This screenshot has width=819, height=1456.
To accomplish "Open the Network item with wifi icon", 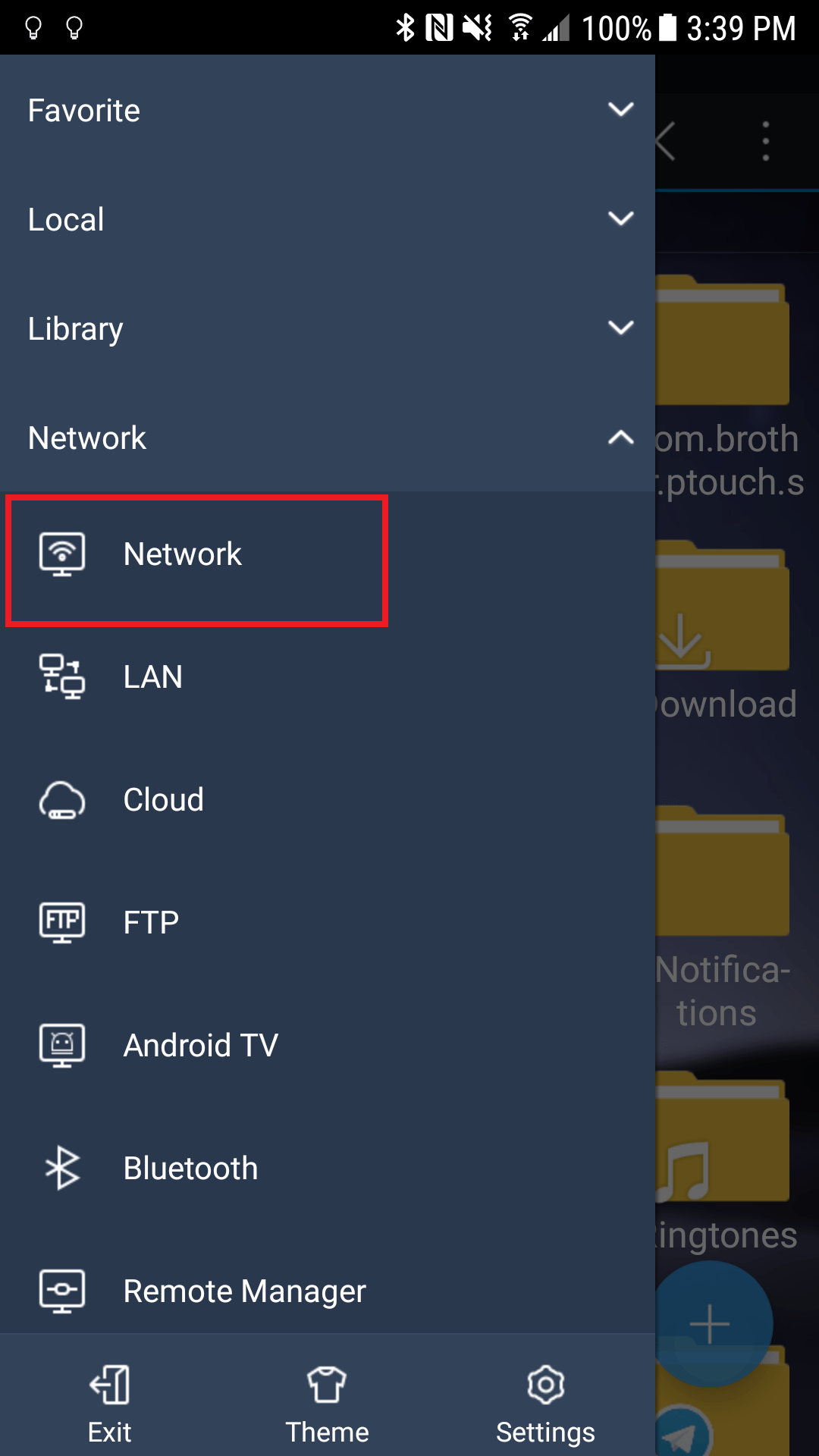I will (328, 554).
